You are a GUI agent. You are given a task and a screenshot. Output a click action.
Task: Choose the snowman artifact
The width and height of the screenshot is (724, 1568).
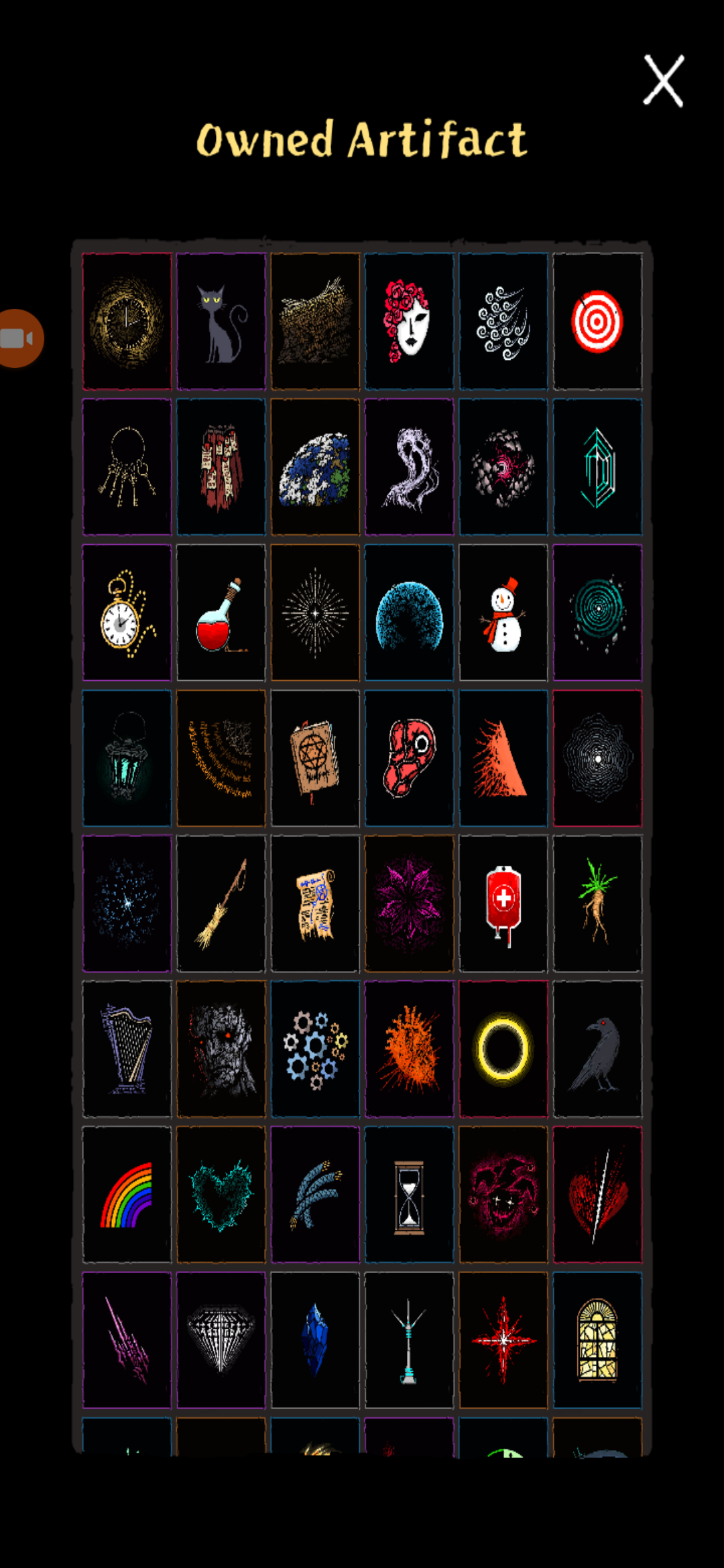503,613
